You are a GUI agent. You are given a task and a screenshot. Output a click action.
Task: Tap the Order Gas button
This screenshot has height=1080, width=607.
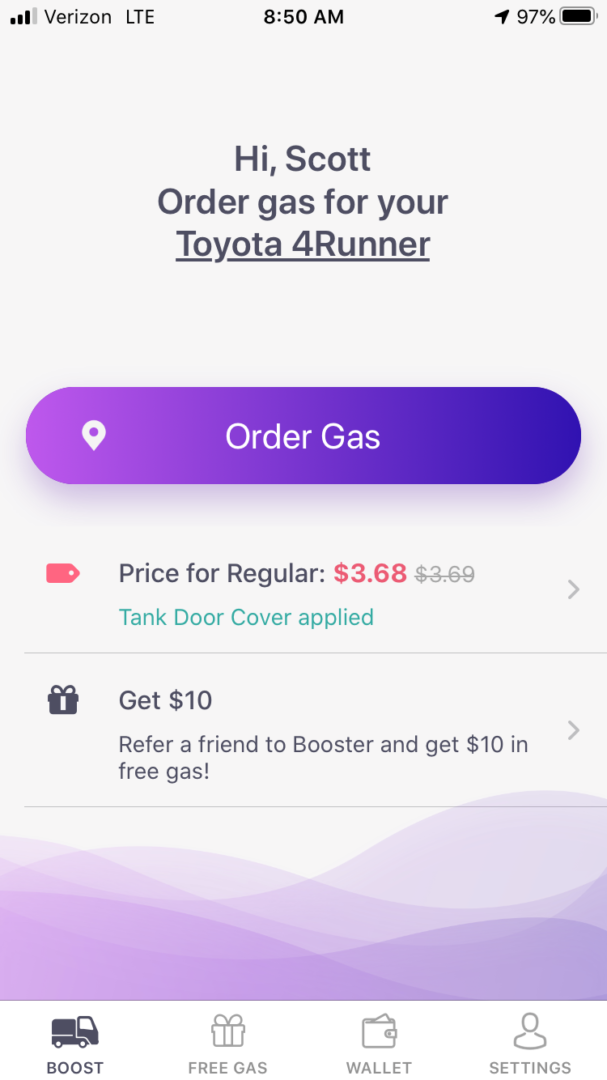click(303, 435)
